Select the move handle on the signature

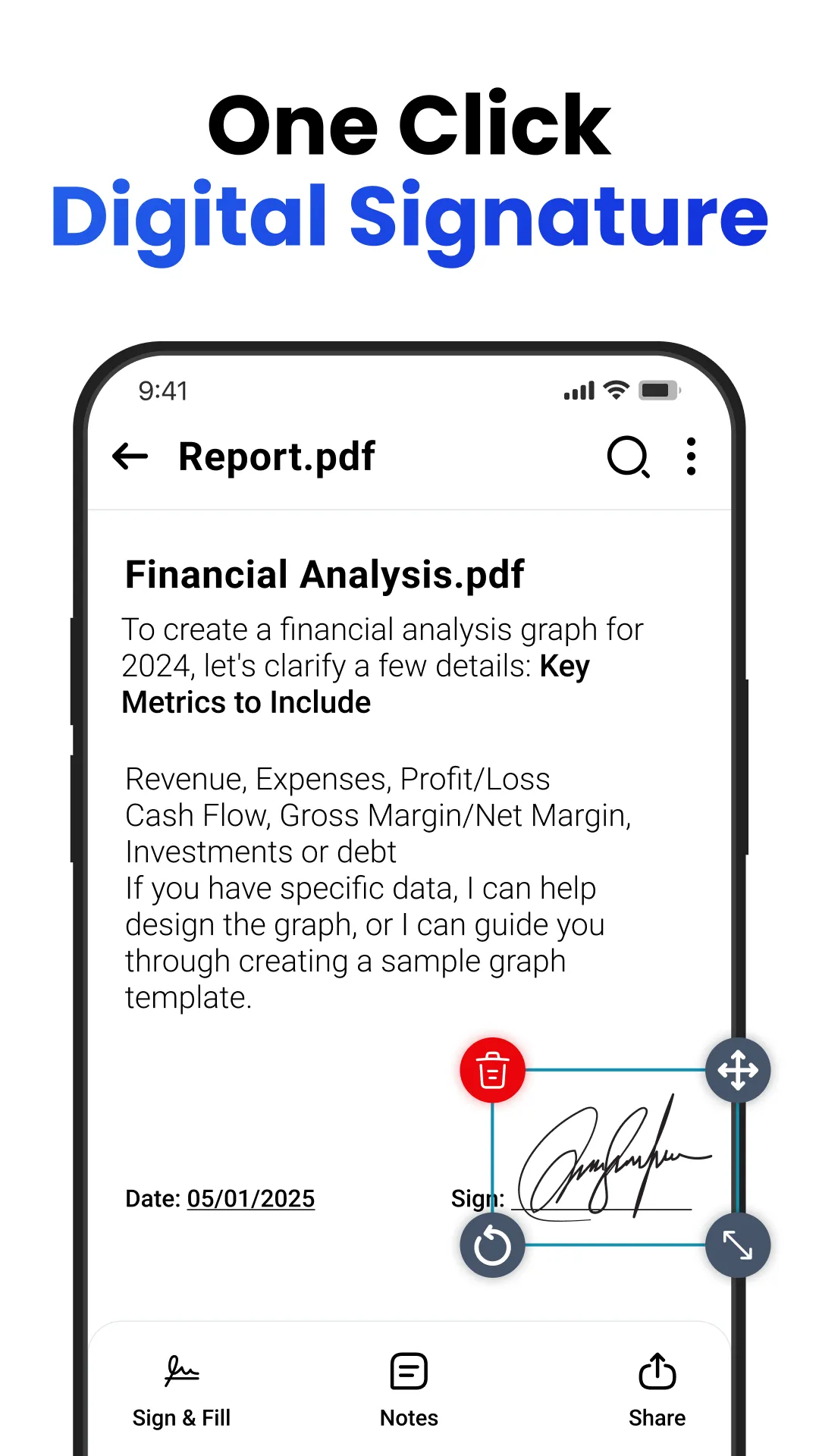point(738,1070)
